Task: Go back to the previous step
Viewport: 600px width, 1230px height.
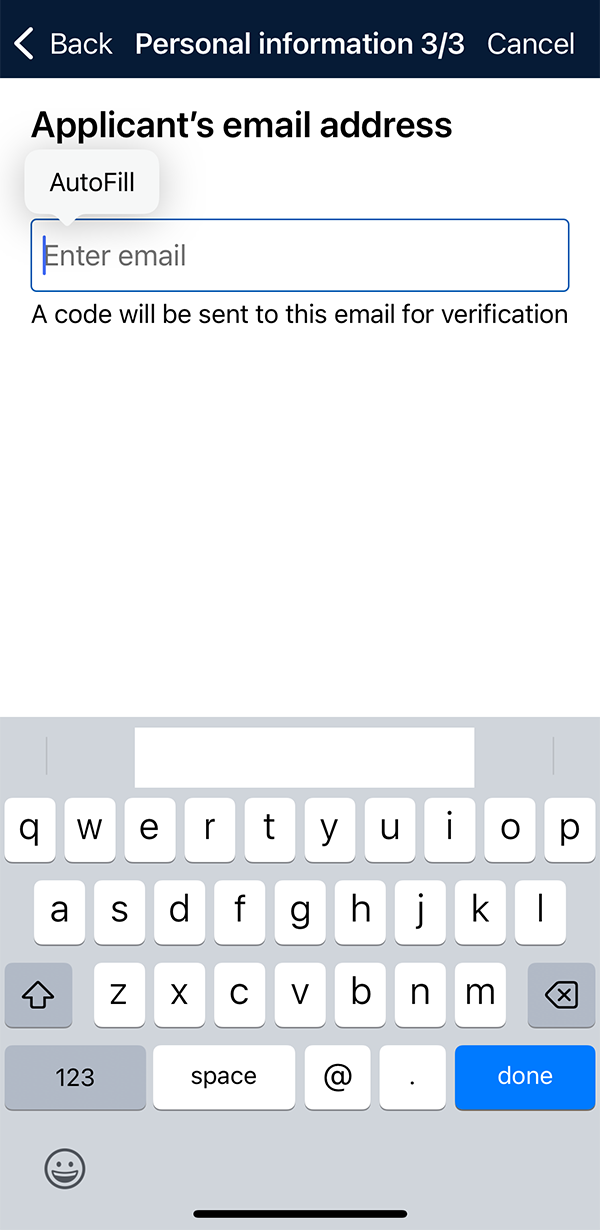Action: 63,44
